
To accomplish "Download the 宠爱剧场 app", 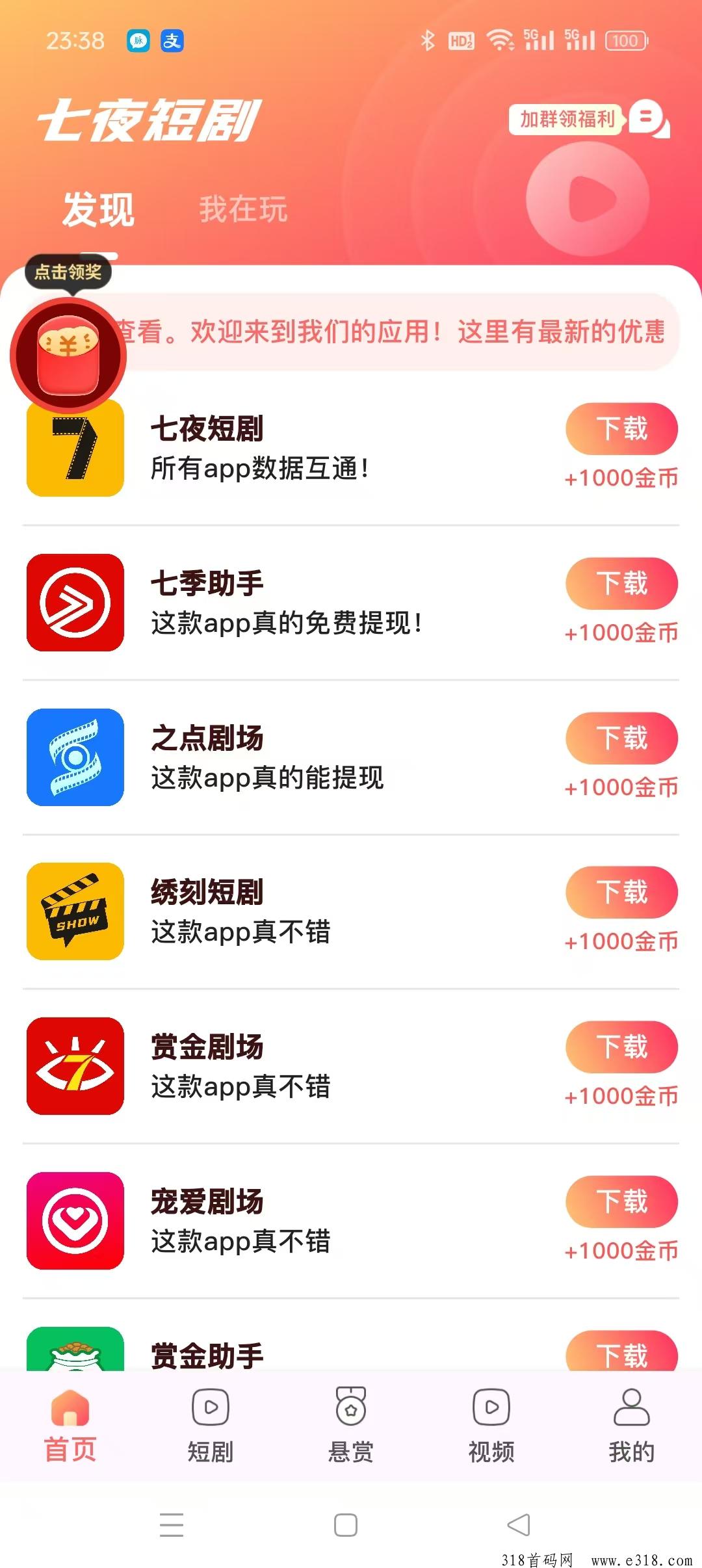I will coord(621,1202).
